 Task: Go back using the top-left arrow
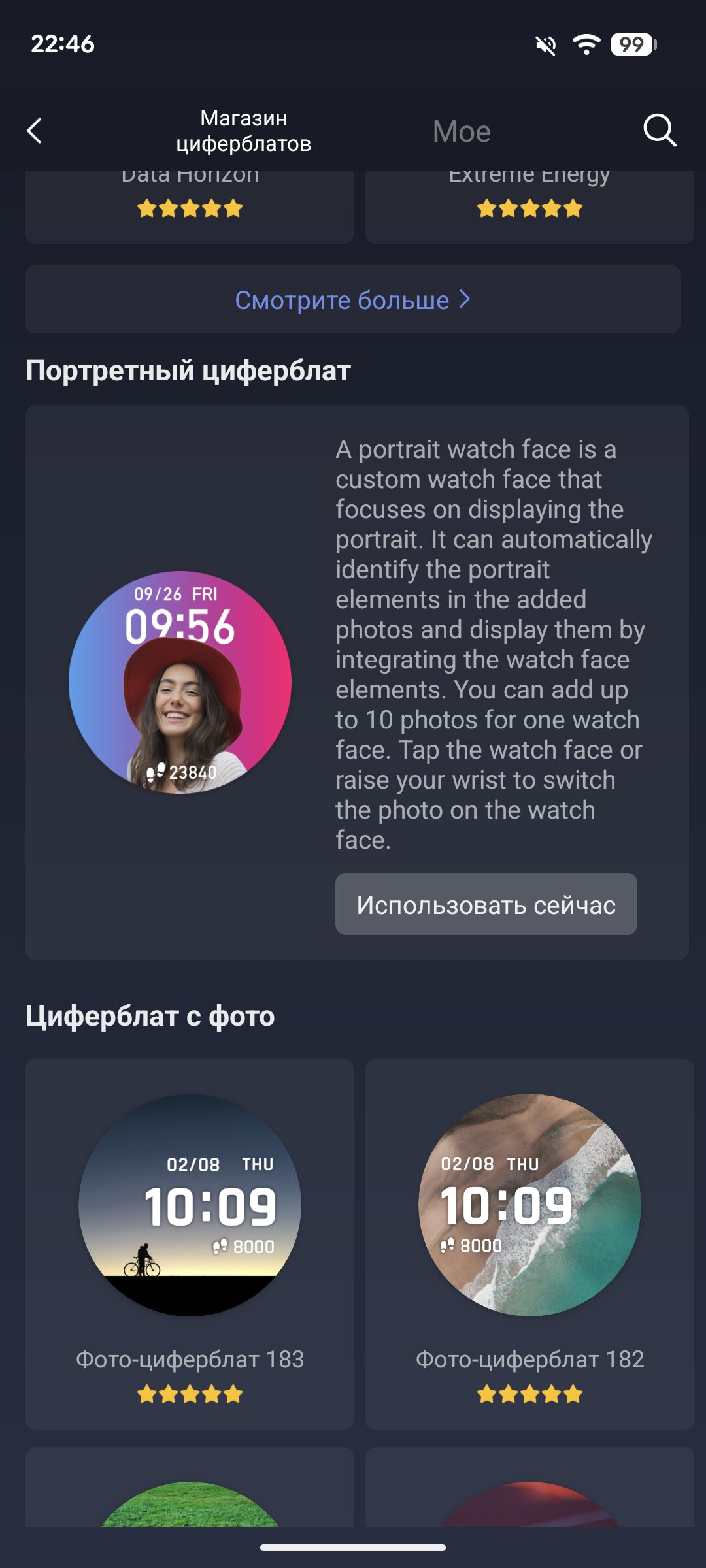(35, 131)
